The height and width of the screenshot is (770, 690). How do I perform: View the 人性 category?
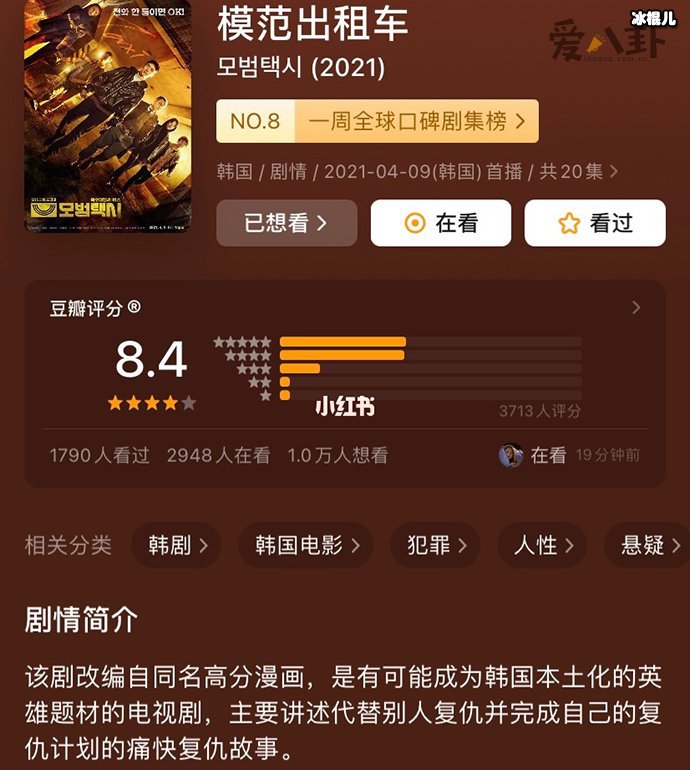(x=543, y=545)
